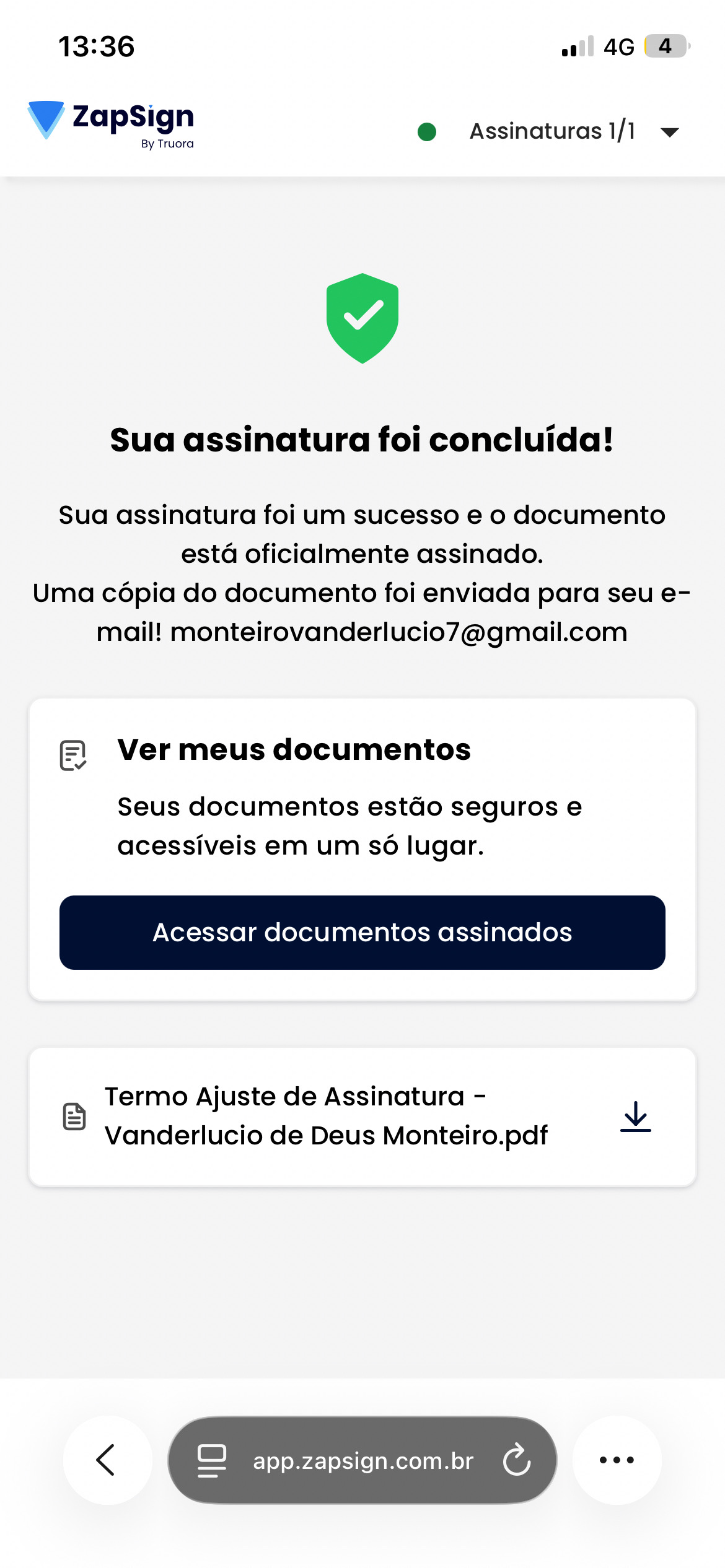Tap Acessar documentos assinados button
The height and width of the screenshot is (1568, 725).
pos(362,932)
